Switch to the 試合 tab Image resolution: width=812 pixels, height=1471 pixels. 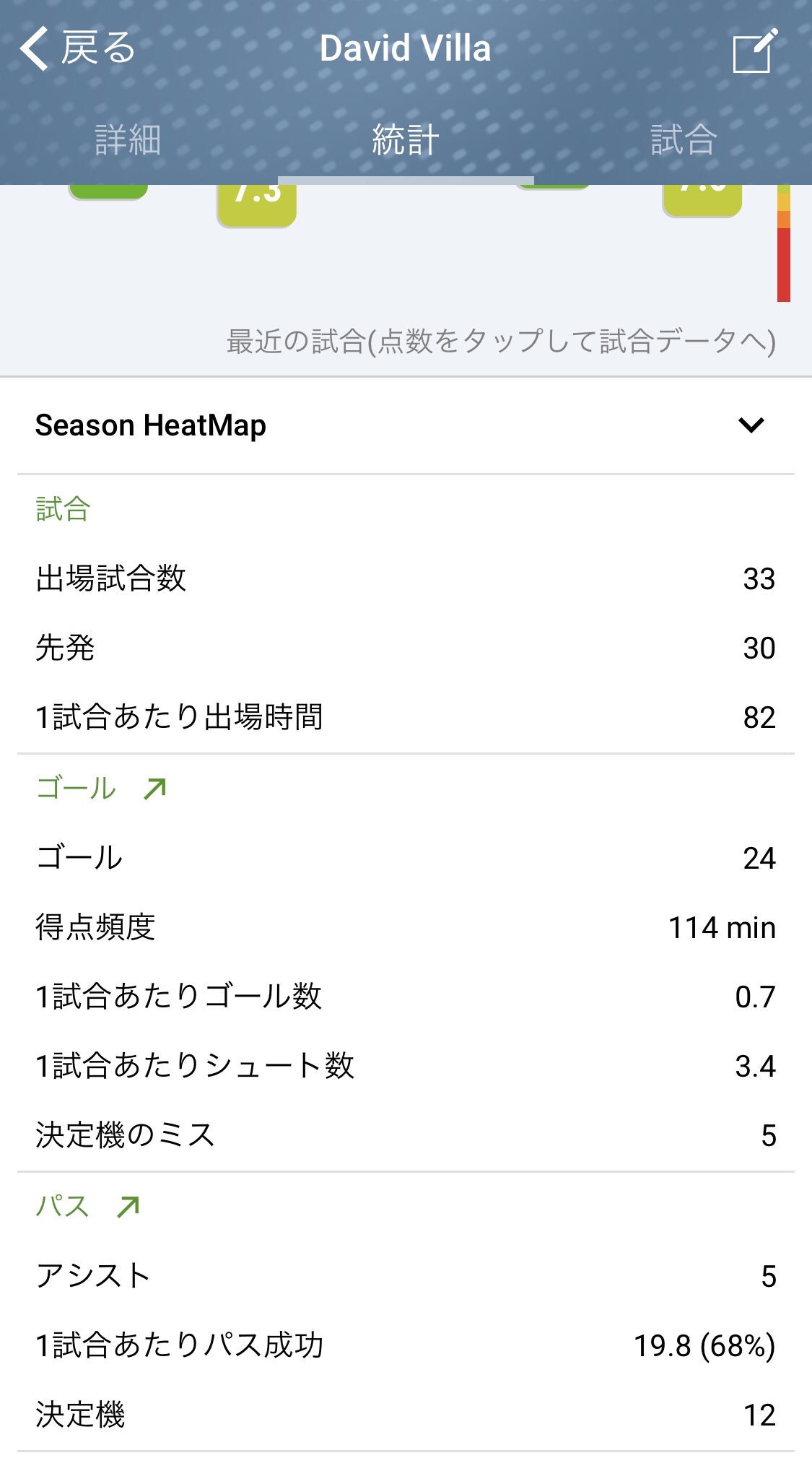point(683,139)
